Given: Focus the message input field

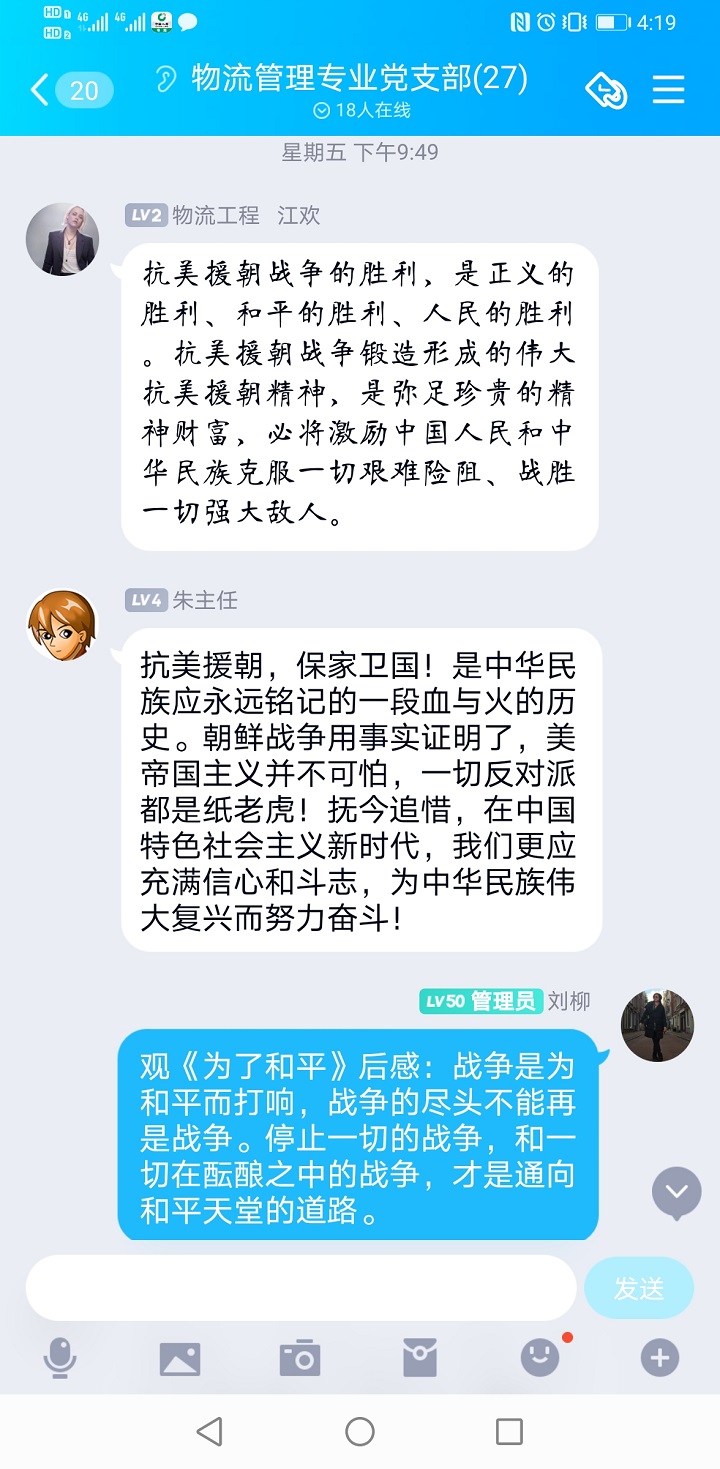Looking at the screenshot, I should tap(300, 1288).
